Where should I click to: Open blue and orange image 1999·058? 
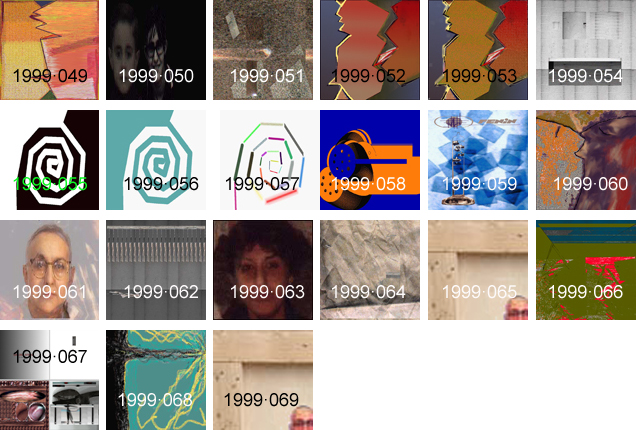pyautogui.click(x=370, y=160)
